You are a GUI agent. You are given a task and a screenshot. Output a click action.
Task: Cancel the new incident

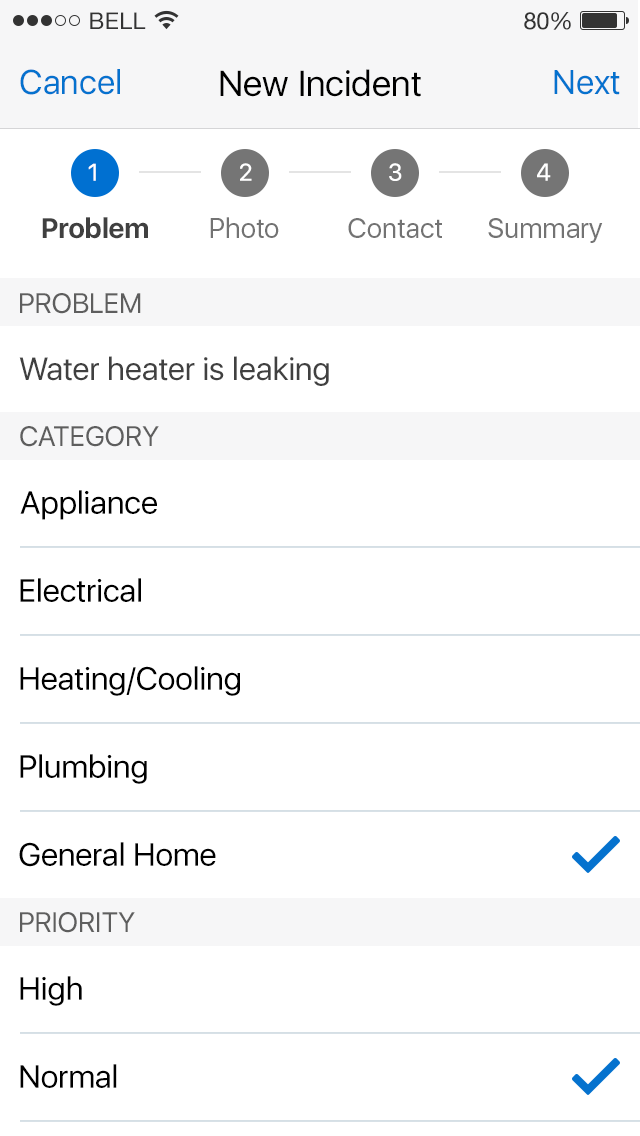pyautogui.click(x=70, y=83)
